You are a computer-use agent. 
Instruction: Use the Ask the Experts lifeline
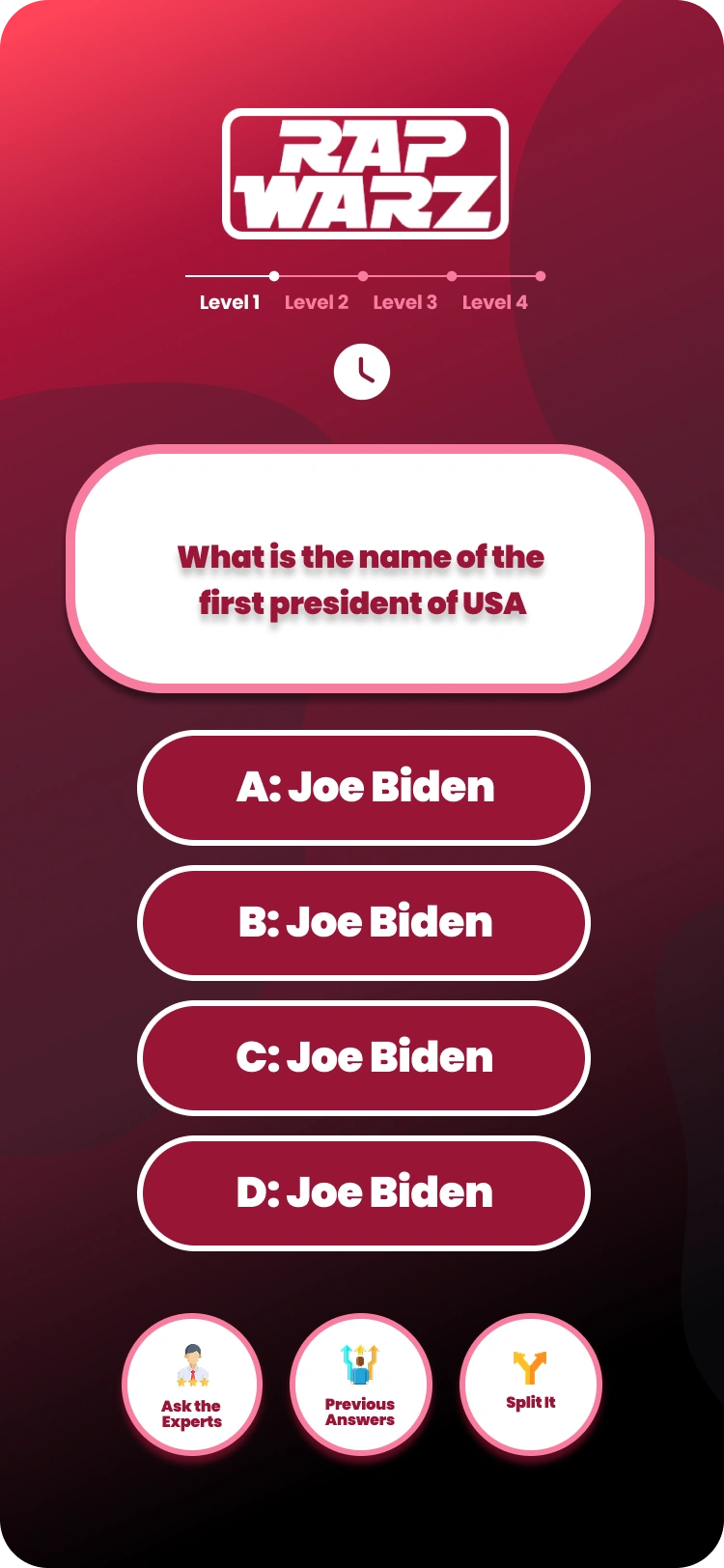point(192,1385)
